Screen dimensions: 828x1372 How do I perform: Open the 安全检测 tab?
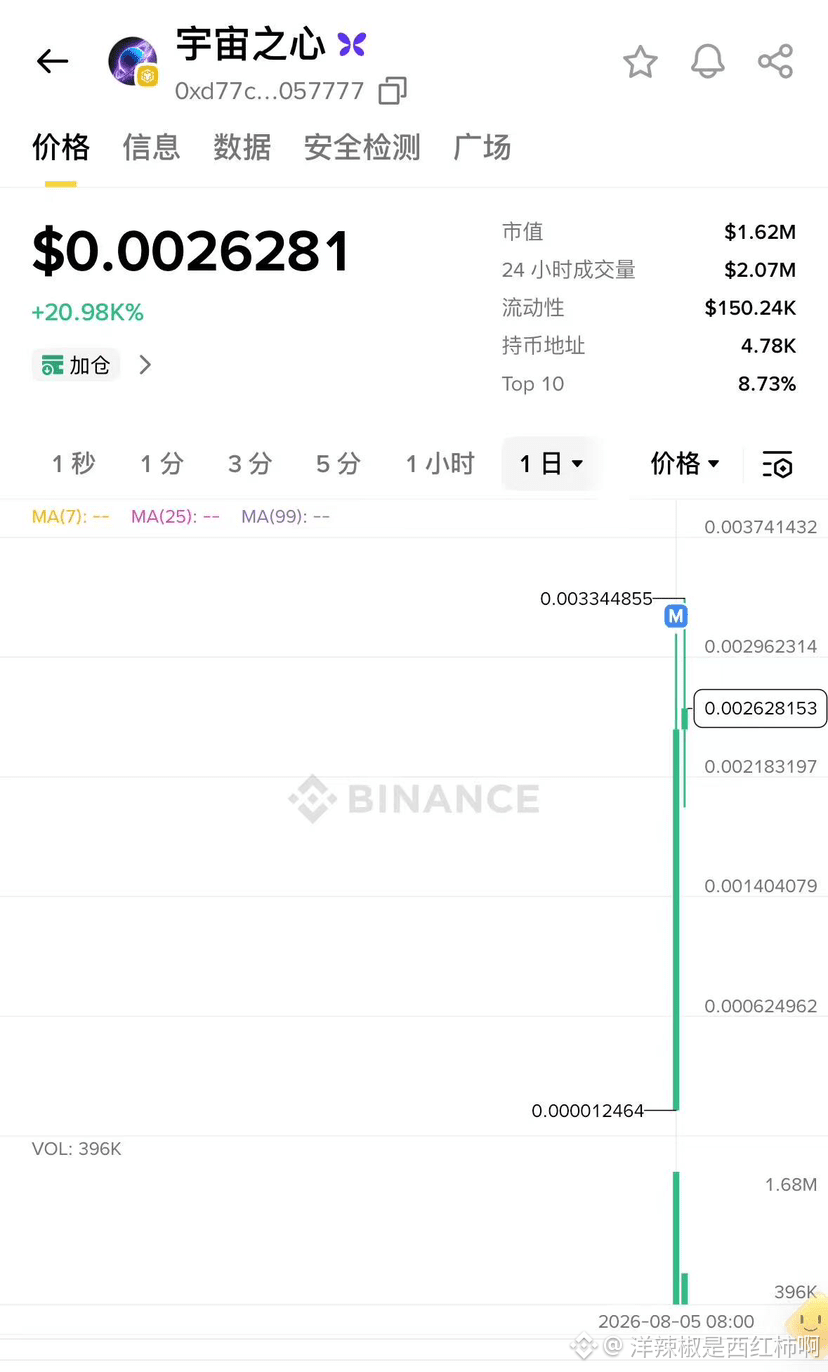pyautogui.click(x=362, y=147)
